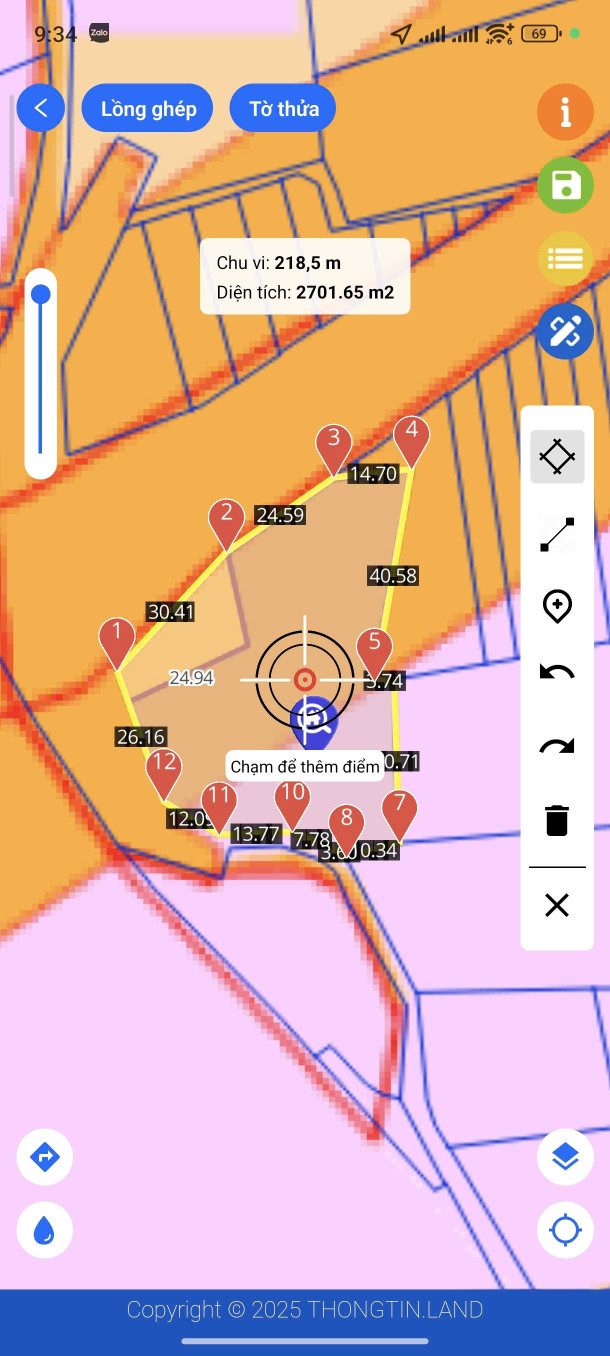Center the map on my location

pos(565,1230)
